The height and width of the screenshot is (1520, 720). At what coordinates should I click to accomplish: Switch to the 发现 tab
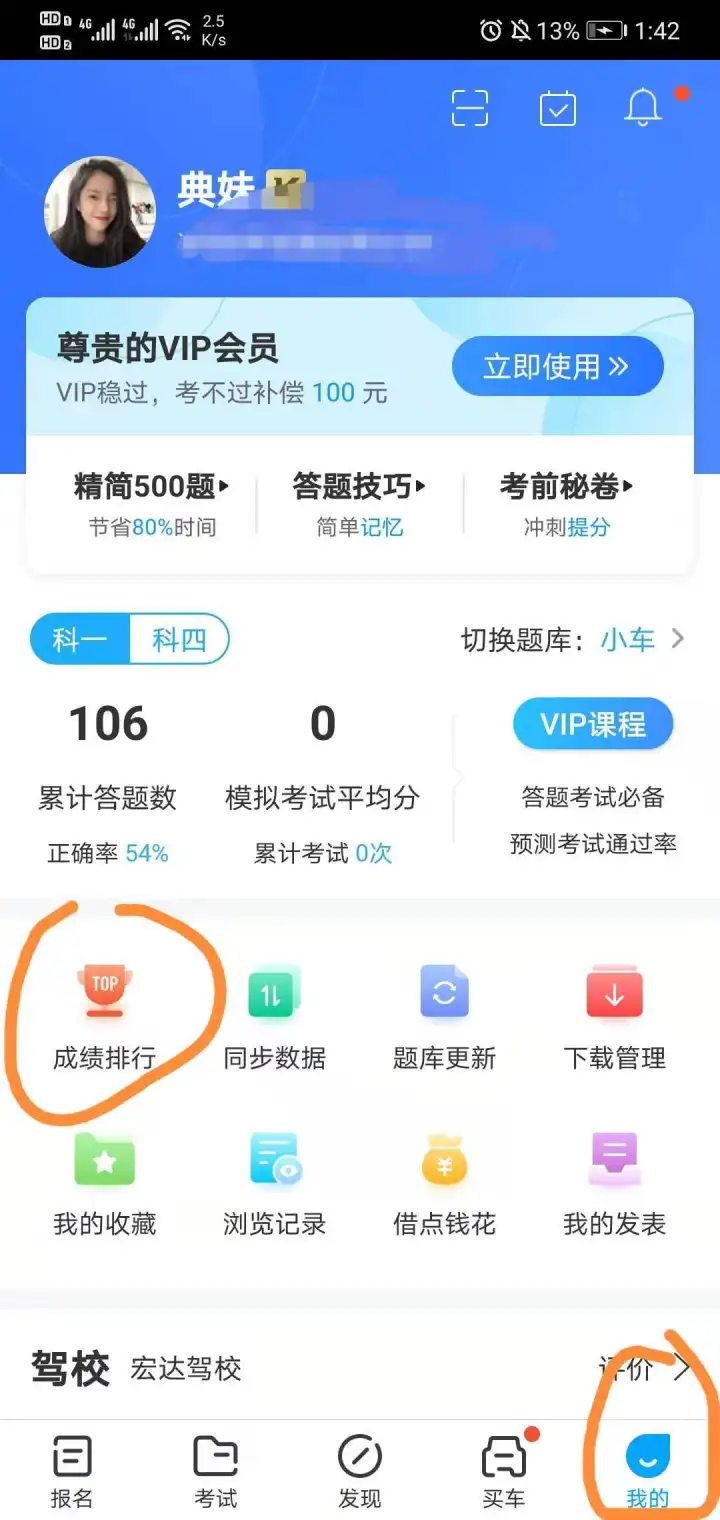[x=360, y=1470]
